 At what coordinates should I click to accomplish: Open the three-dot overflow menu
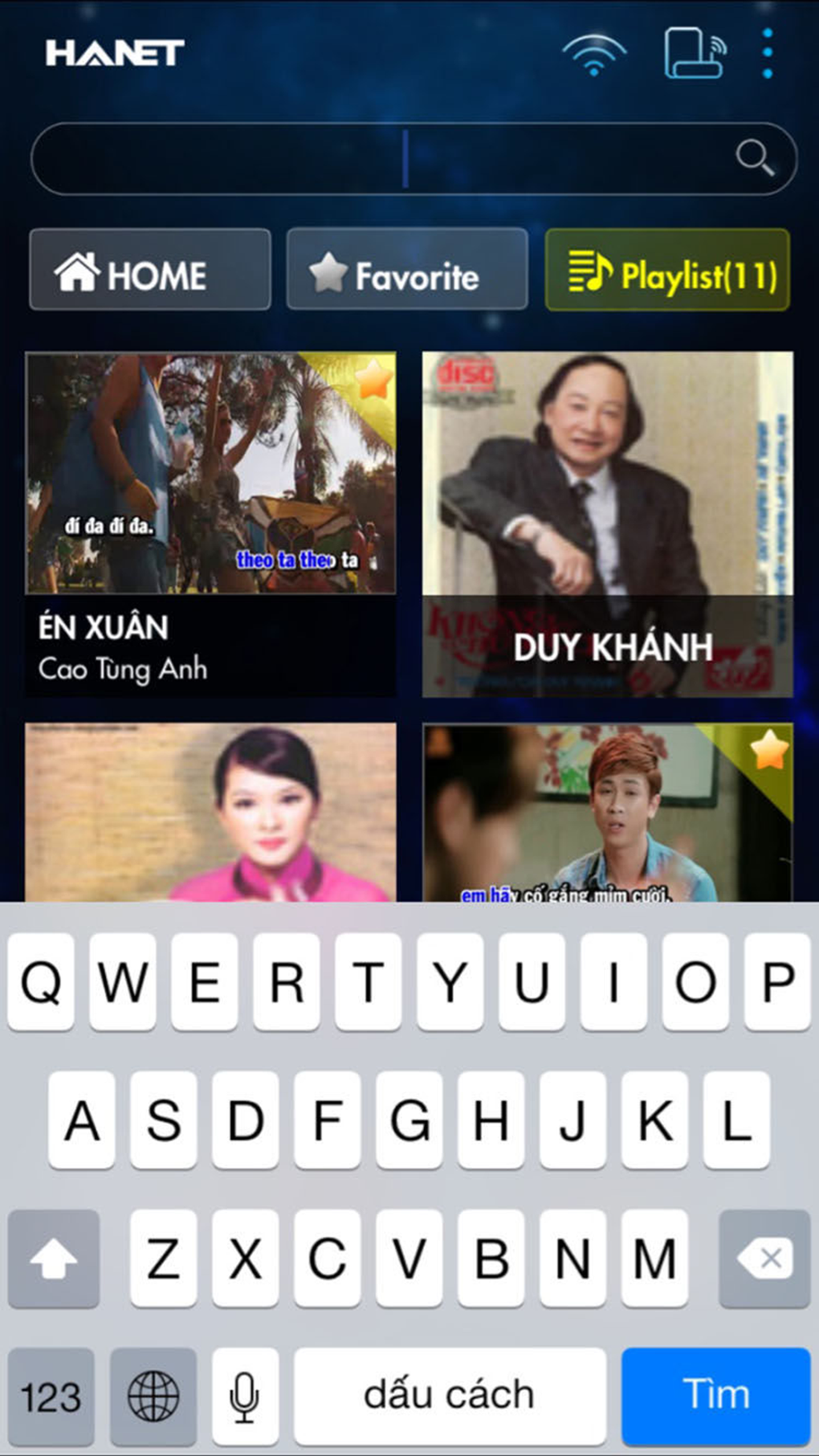[x=768, y=53]
